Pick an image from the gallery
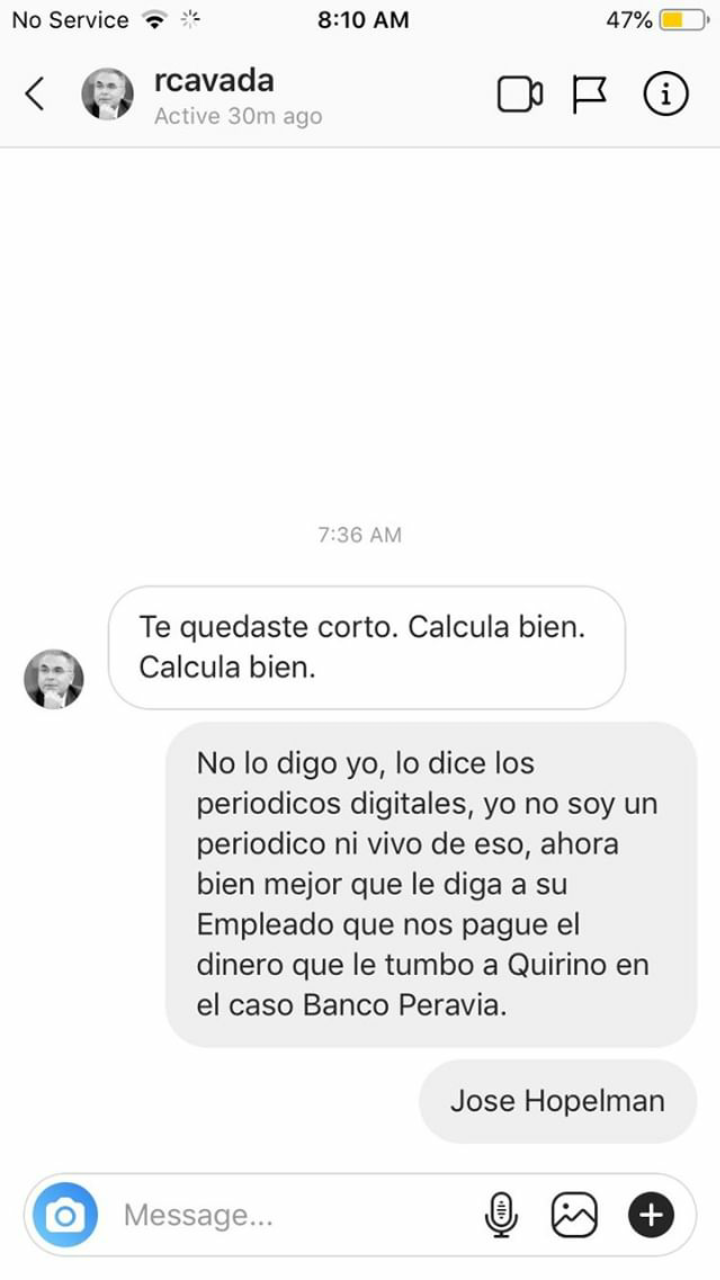The height and width of the screenshot is (1280, 720). 575,1216
